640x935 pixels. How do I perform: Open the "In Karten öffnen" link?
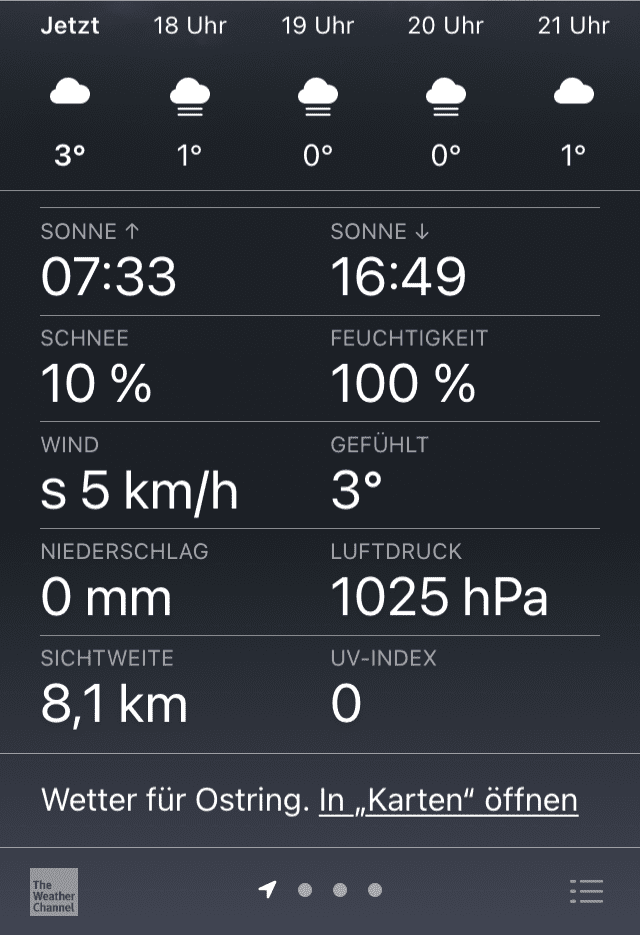[448, 801]
